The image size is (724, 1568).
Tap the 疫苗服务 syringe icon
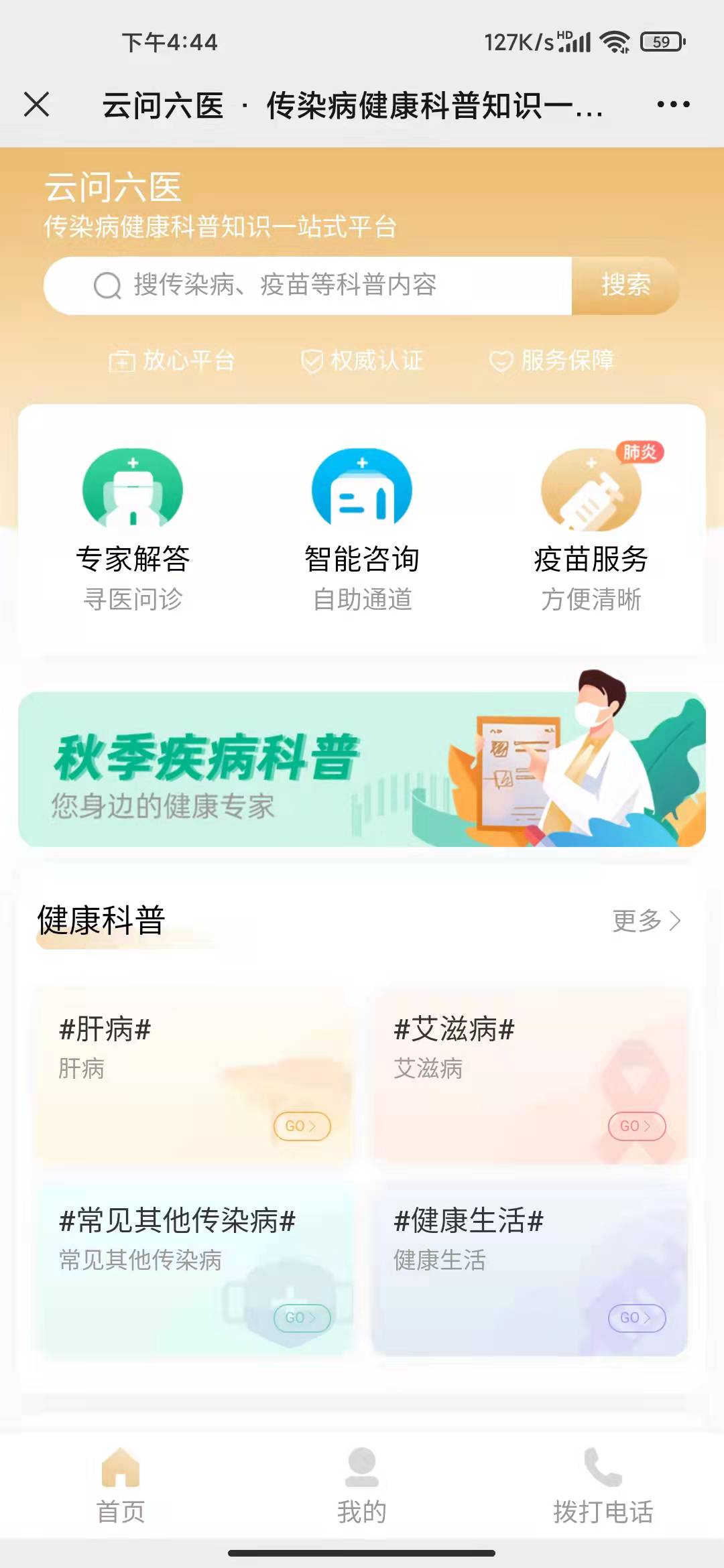(592, 490)
